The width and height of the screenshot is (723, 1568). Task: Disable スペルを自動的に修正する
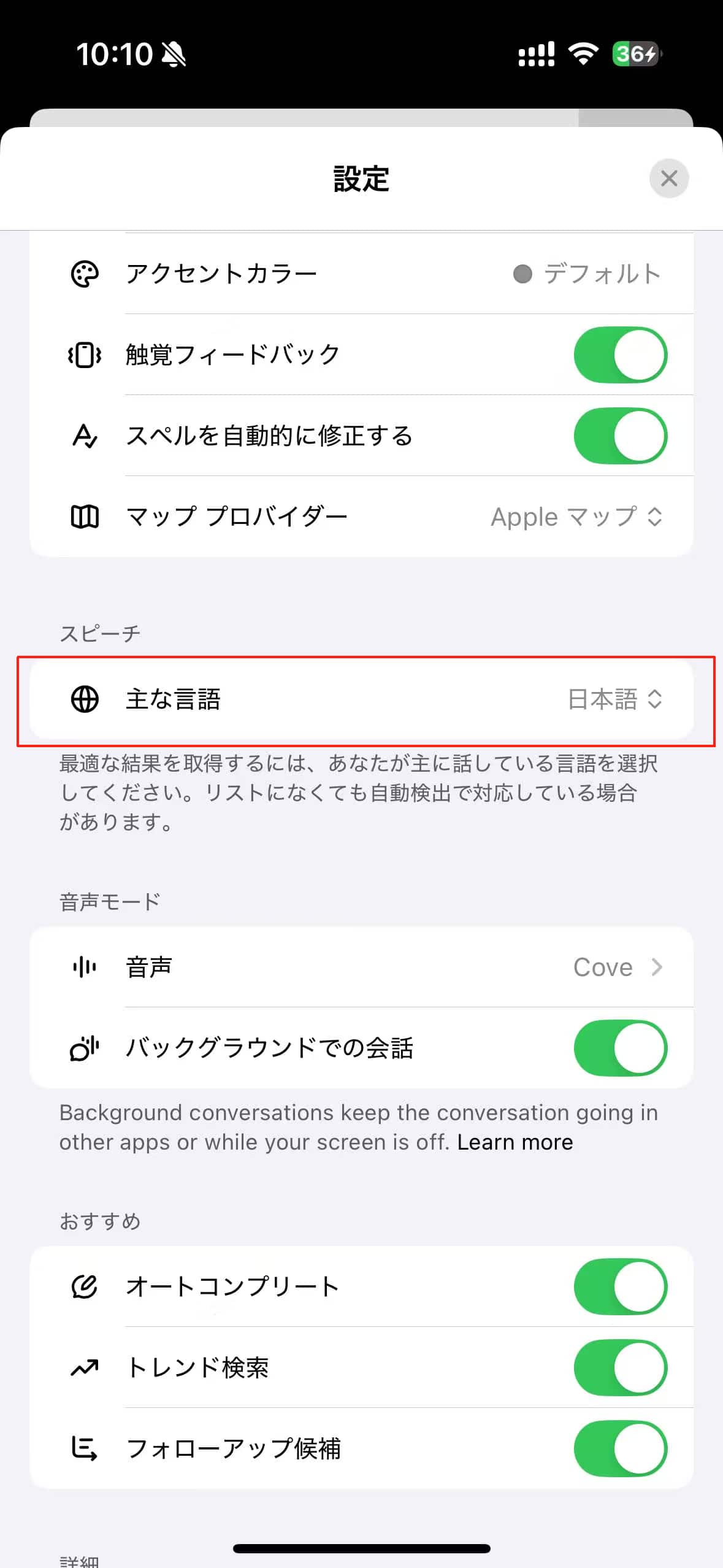coord(621,436)
